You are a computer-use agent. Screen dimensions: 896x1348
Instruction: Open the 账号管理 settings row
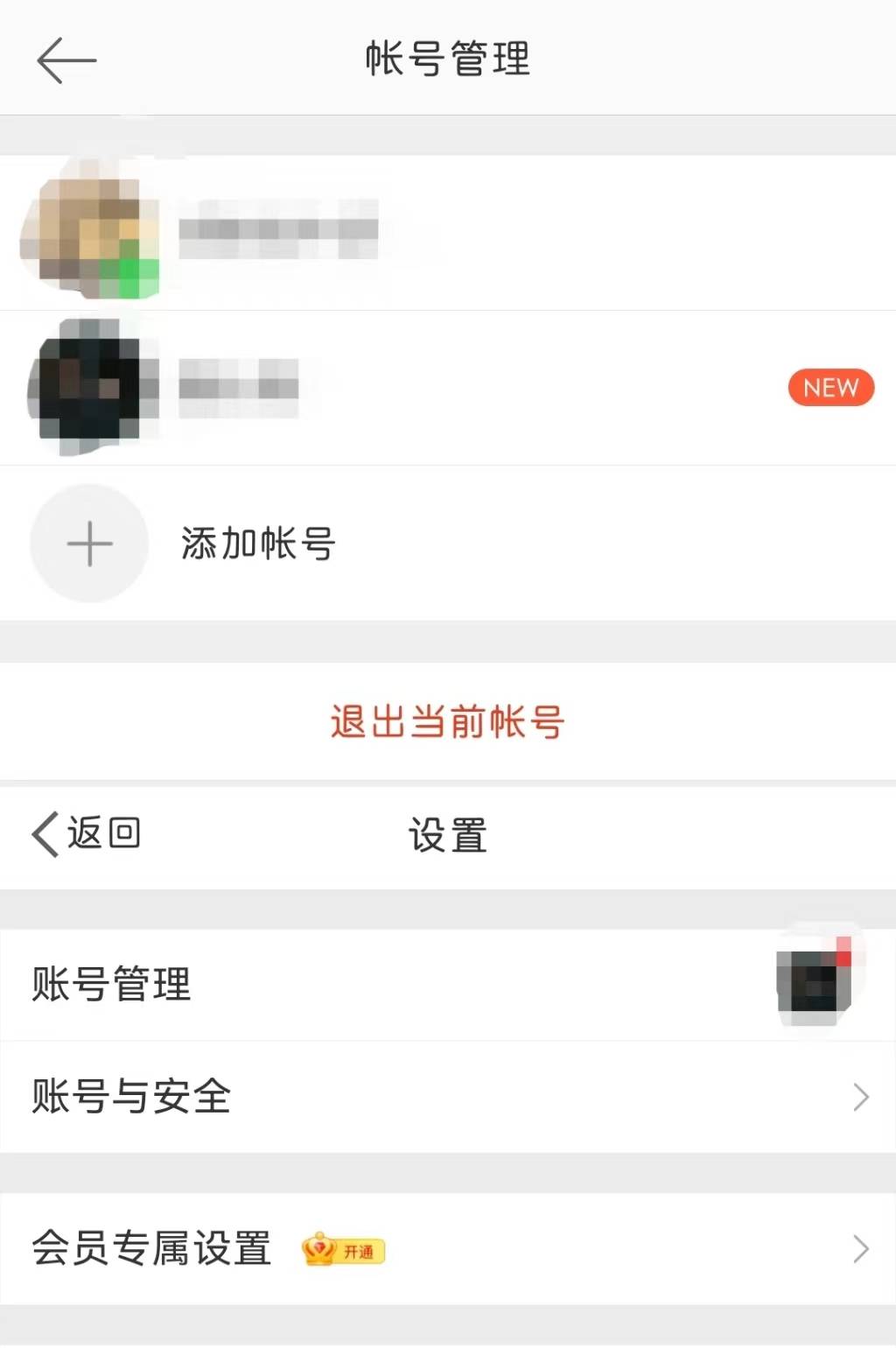click(446, 985)
